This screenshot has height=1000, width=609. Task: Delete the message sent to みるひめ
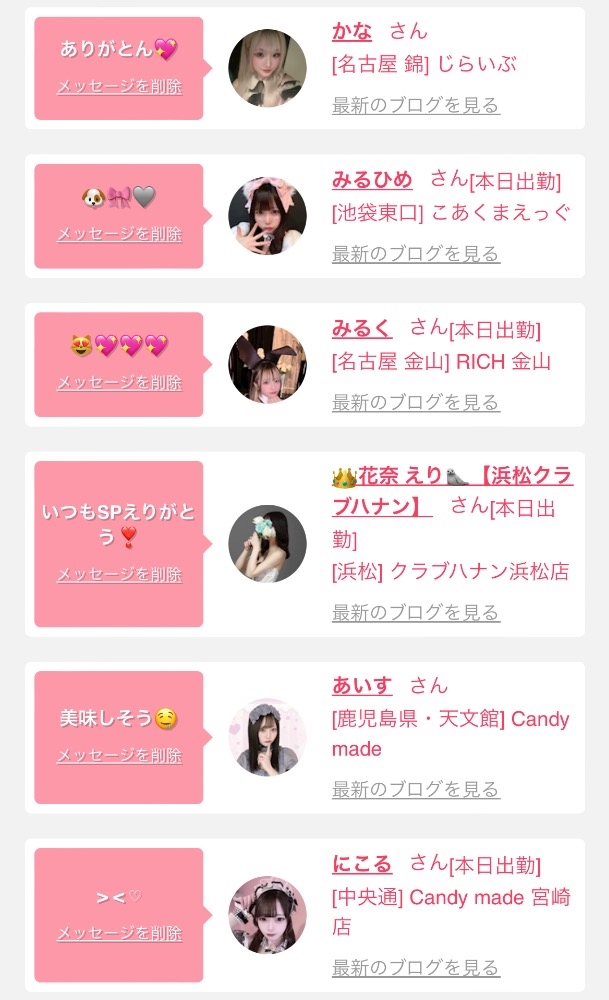point(119,234)
